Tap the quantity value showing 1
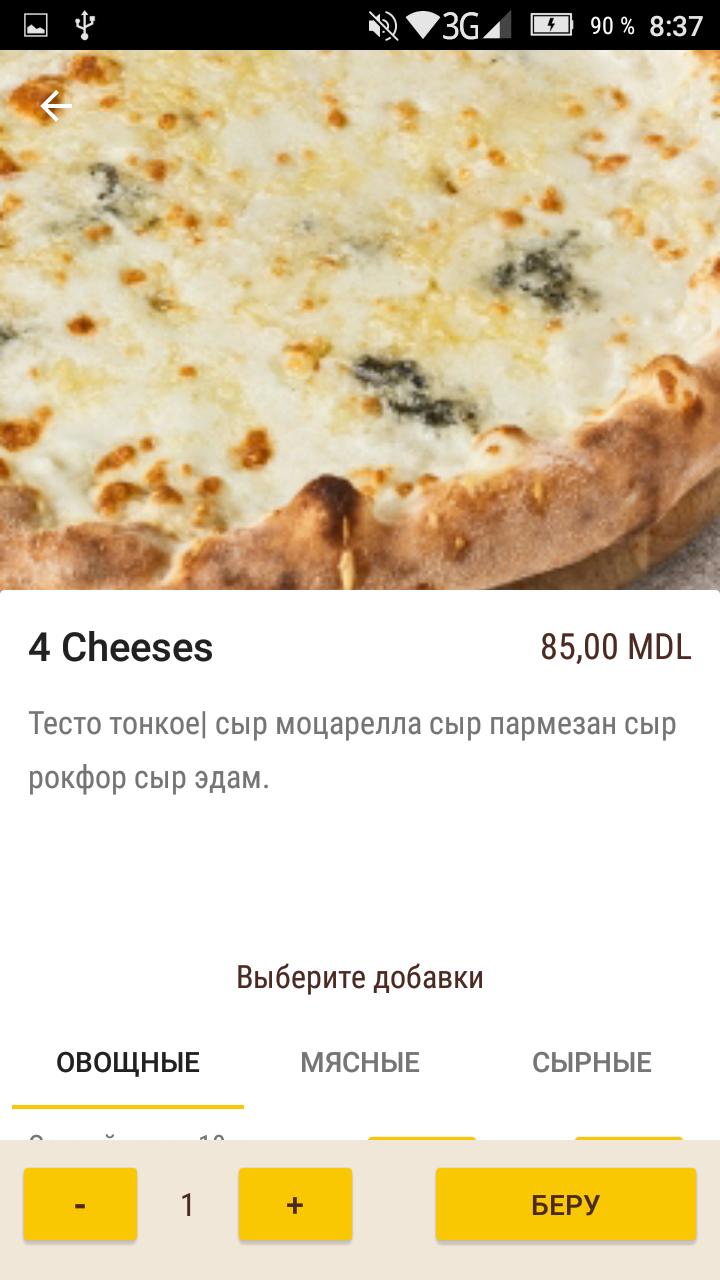The width and height of the screenshot is (720, 1280). 186,1204
